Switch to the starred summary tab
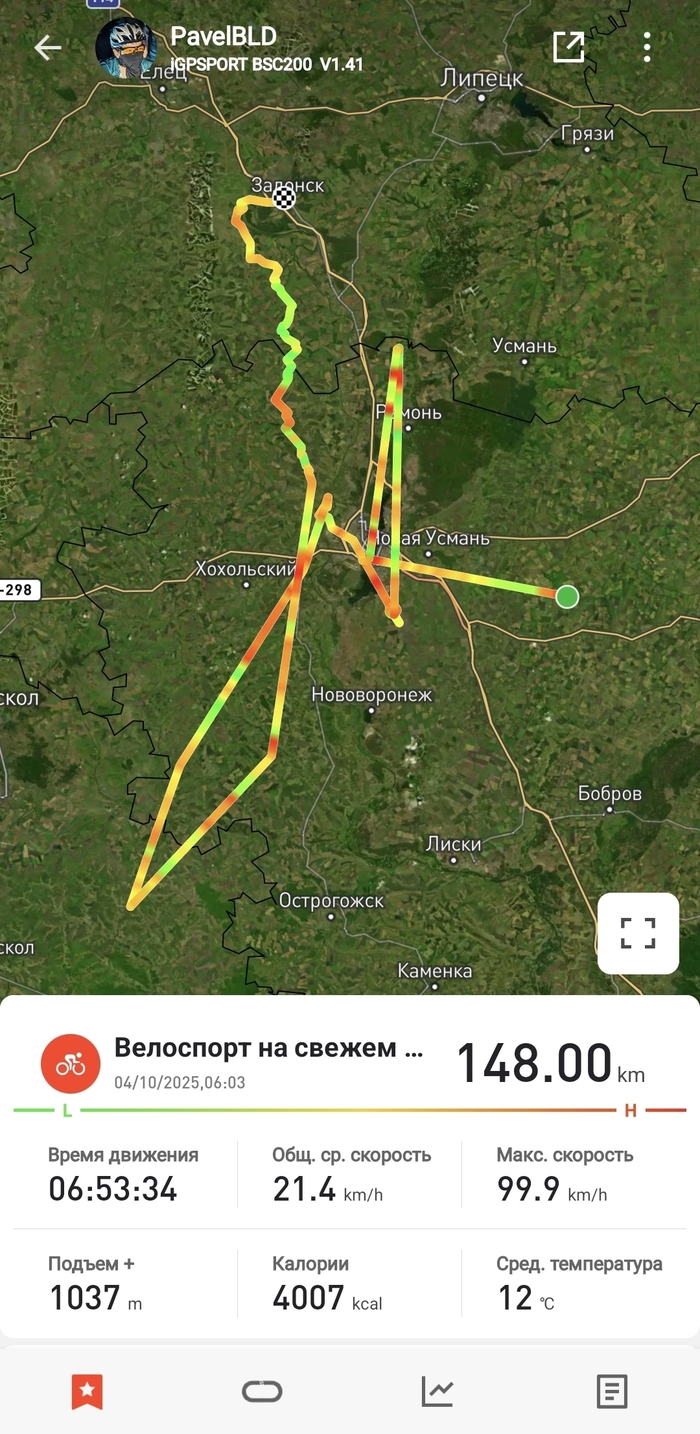 (x=87, y=1390)
